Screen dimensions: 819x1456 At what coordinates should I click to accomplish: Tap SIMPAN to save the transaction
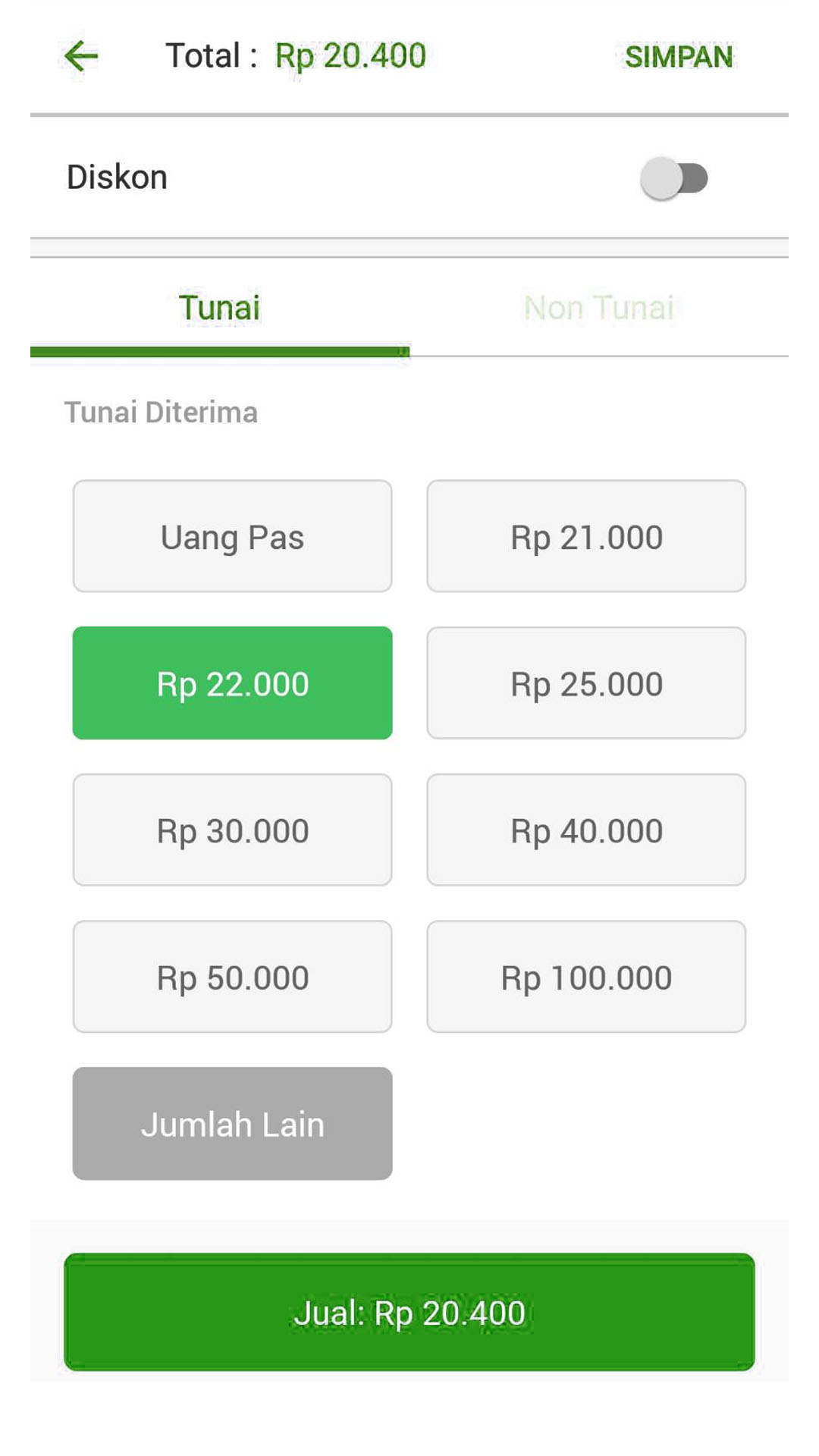pos(678,57)
